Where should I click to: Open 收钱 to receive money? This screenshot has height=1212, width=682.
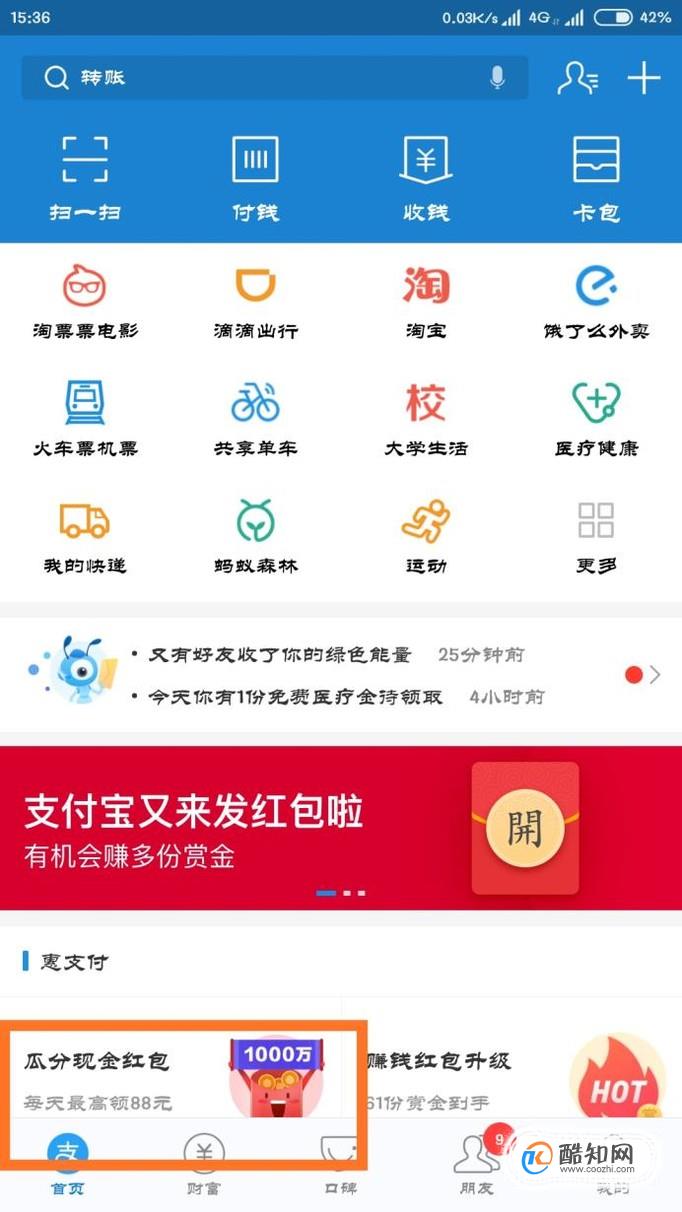click(x=426, y=179)
